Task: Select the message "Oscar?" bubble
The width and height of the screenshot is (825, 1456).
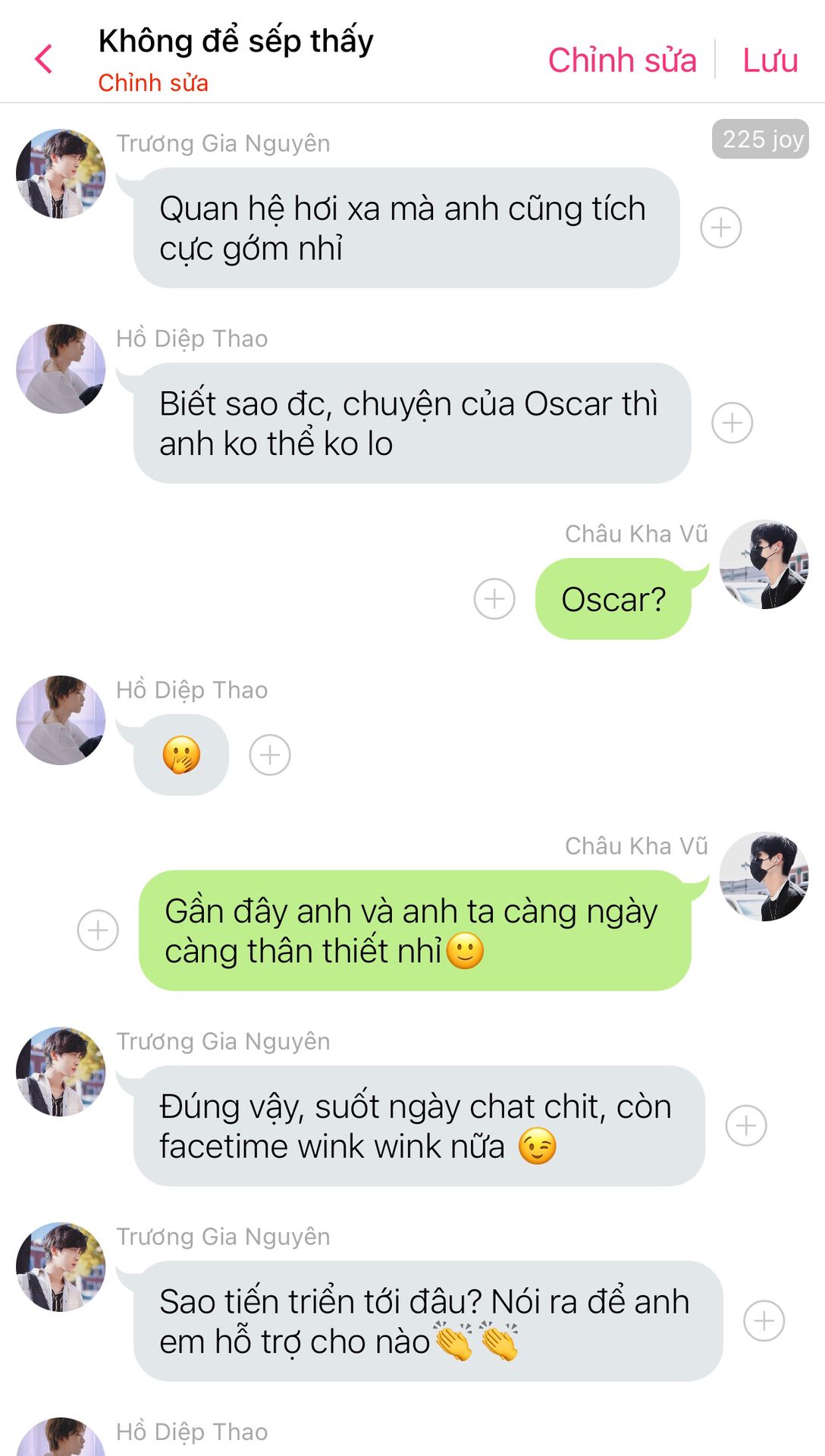Action: pos(613,599)
